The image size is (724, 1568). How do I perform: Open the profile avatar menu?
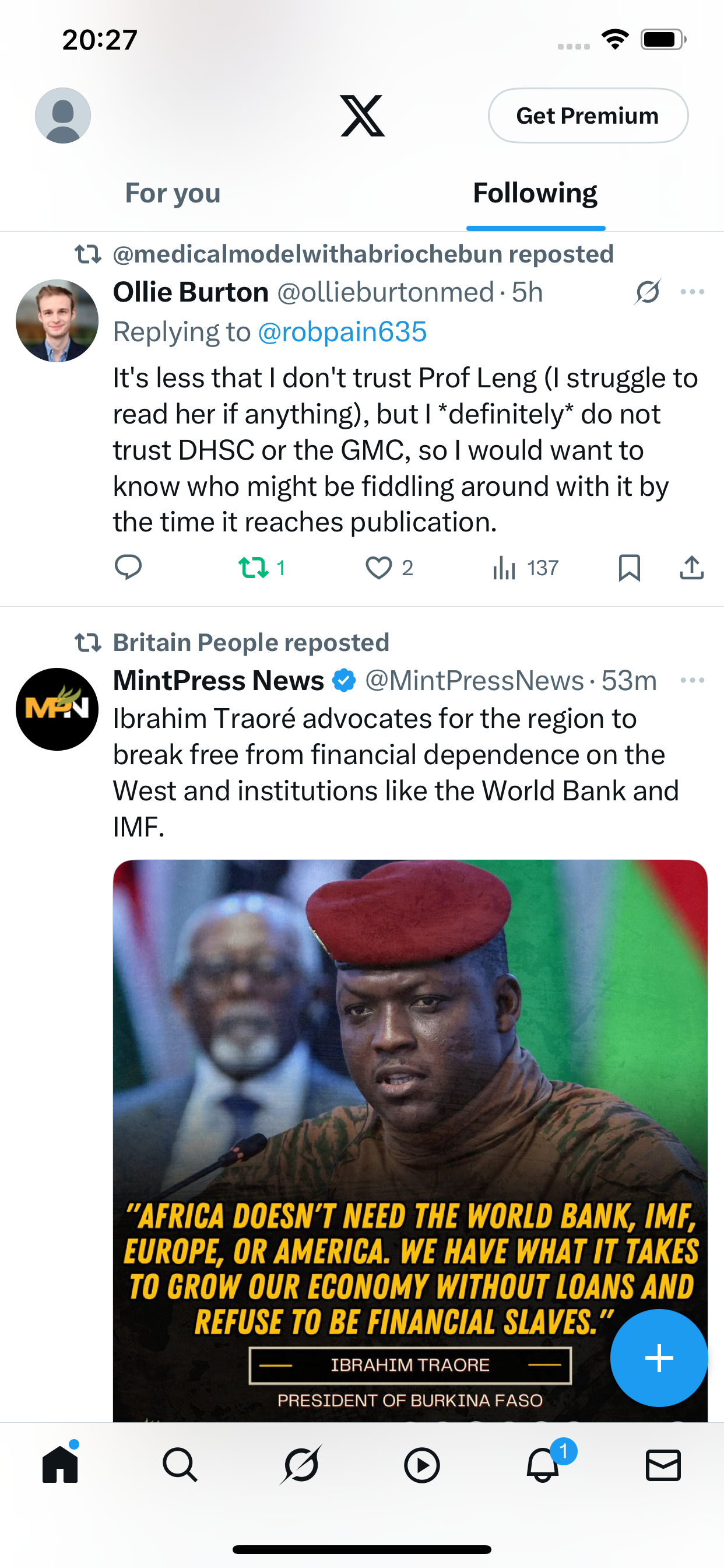63,116
